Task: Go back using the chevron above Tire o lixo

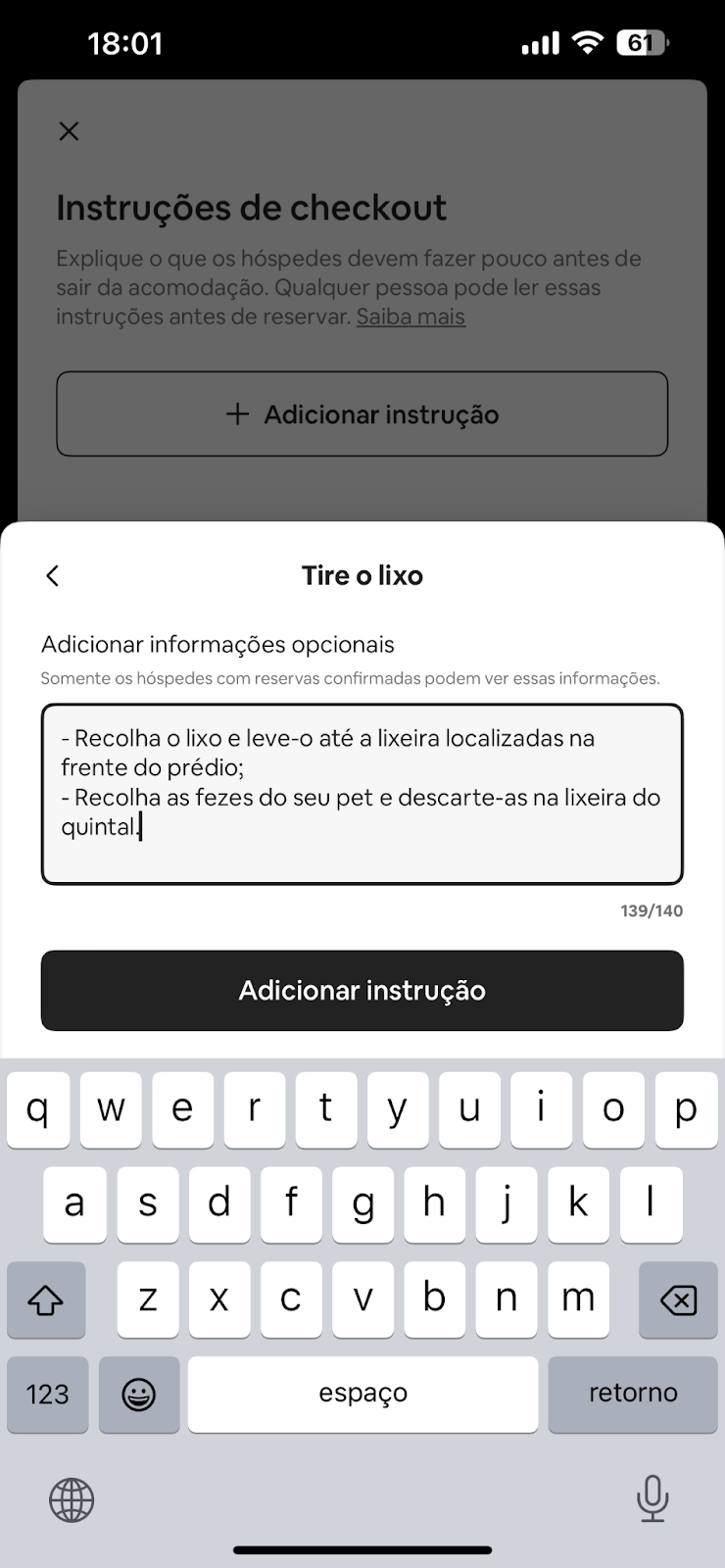Action: pos(53,576)
